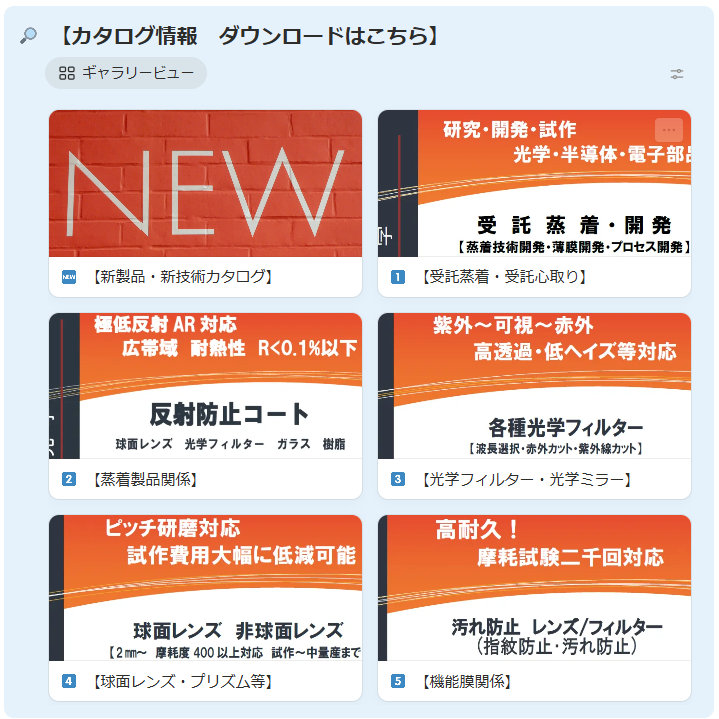Open the view filter settings icon

677,74
